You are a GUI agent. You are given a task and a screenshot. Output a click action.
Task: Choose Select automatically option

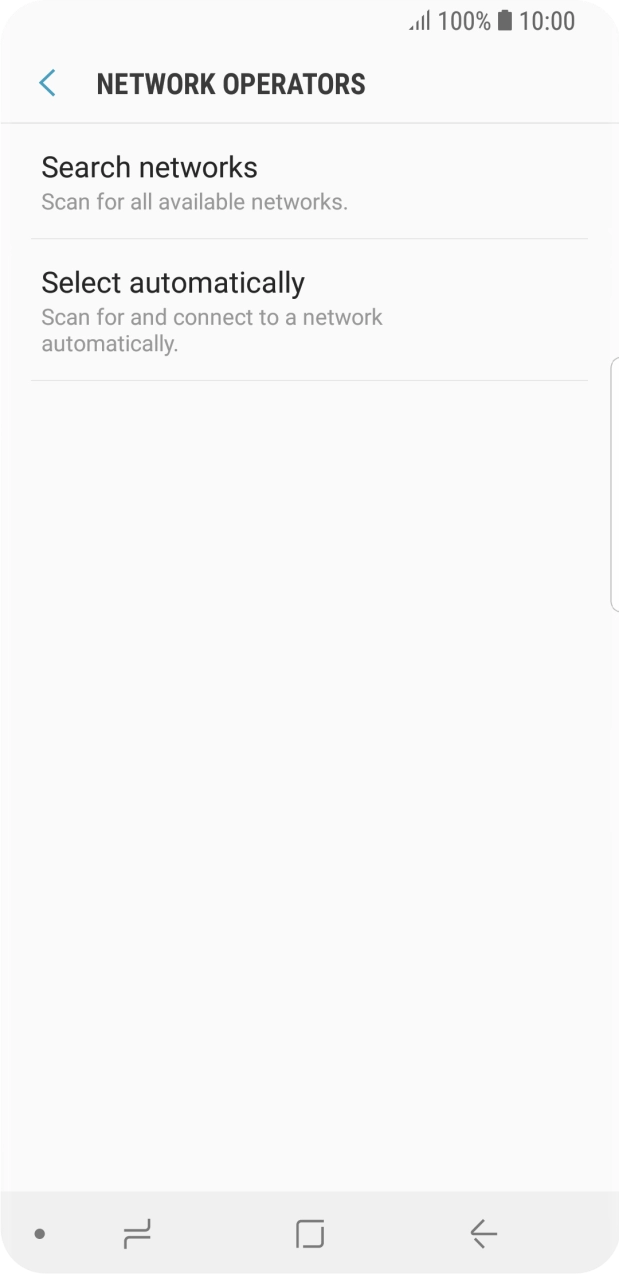point(309,311)
